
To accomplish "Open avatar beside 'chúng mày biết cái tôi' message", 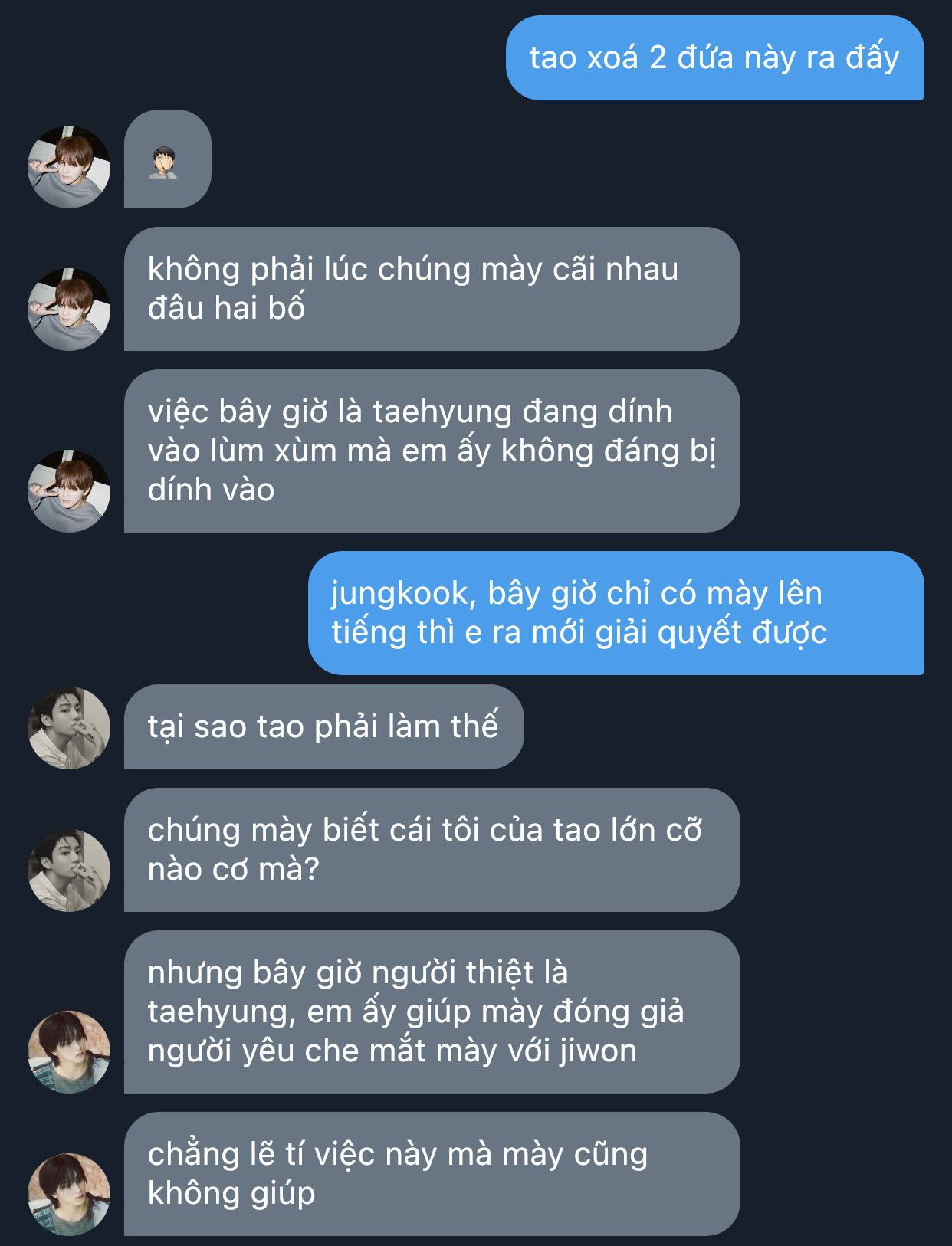I will pyautogui.click(x=69, y=871).
